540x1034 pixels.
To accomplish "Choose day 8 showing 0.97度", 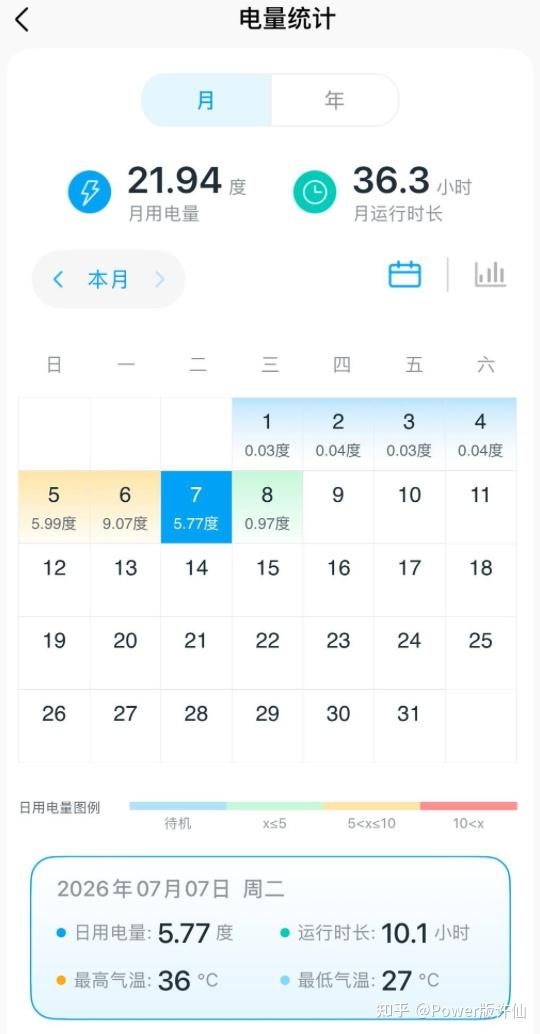I will click(x=268, y=506).
